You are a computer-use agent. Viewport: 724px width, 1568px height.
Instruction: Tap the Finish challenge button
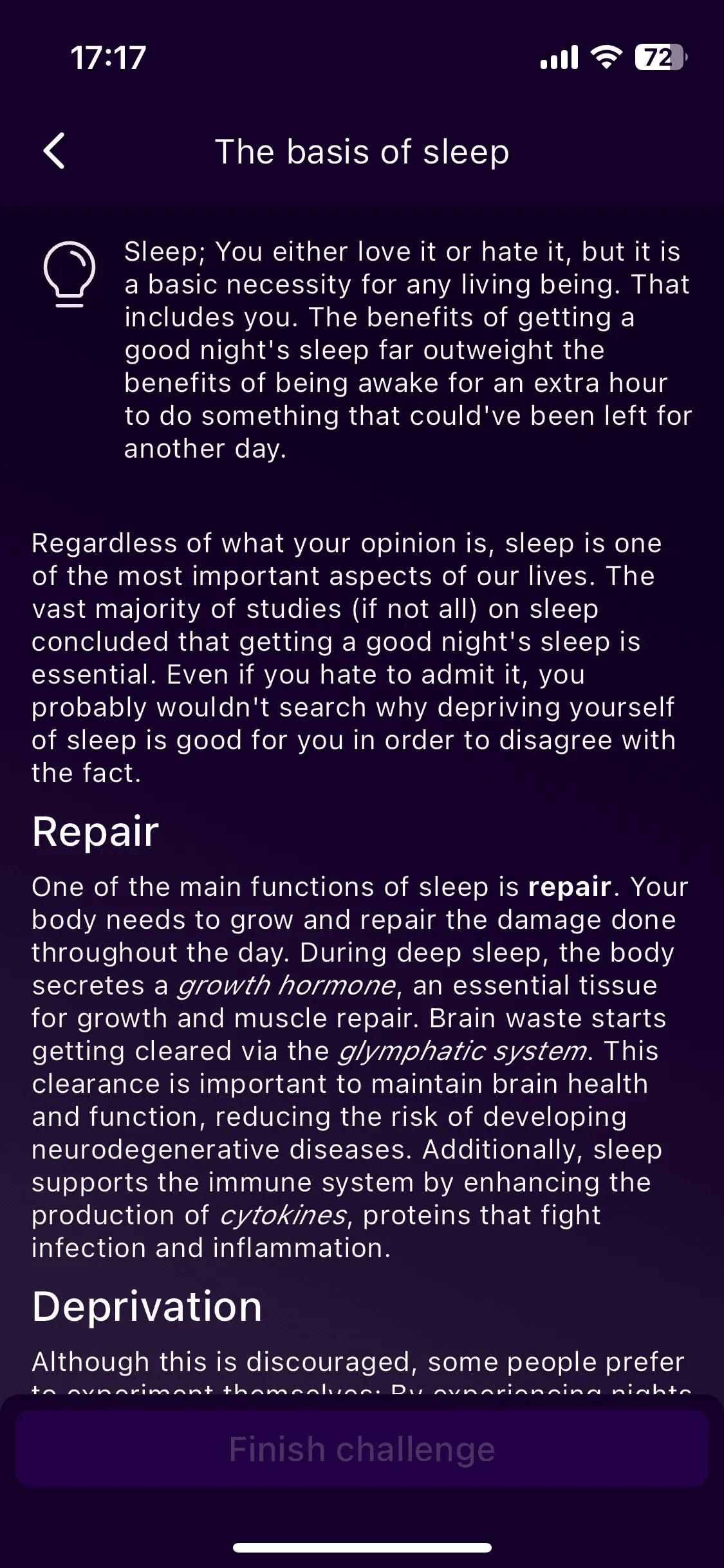pyautogui.click(x=362, y=1449)
